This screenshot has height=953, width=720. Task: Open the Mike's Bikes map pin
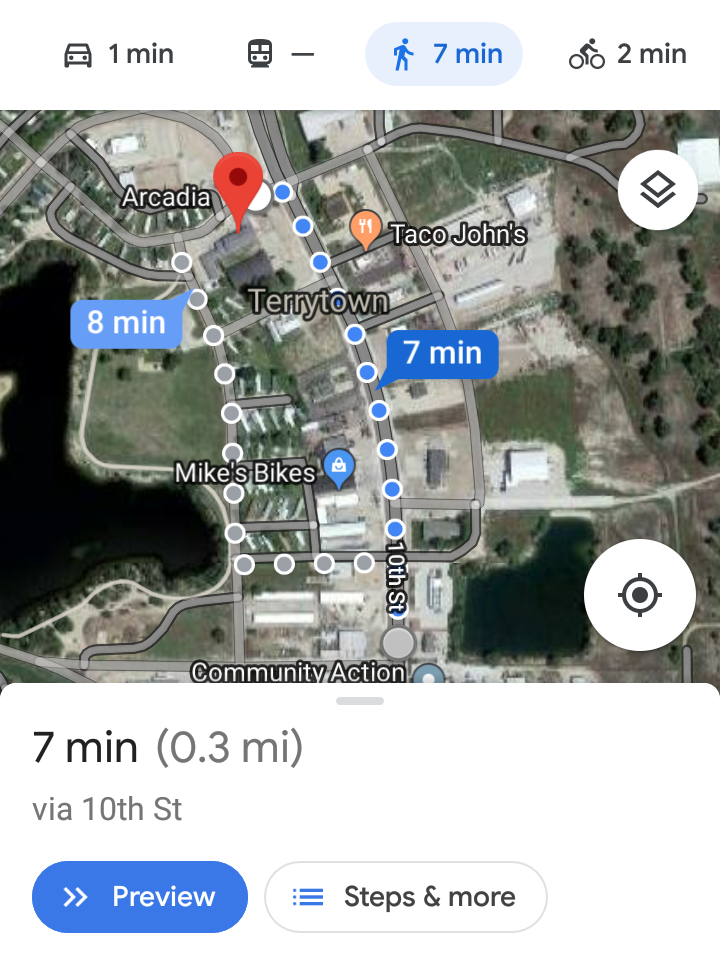[339, 468]
